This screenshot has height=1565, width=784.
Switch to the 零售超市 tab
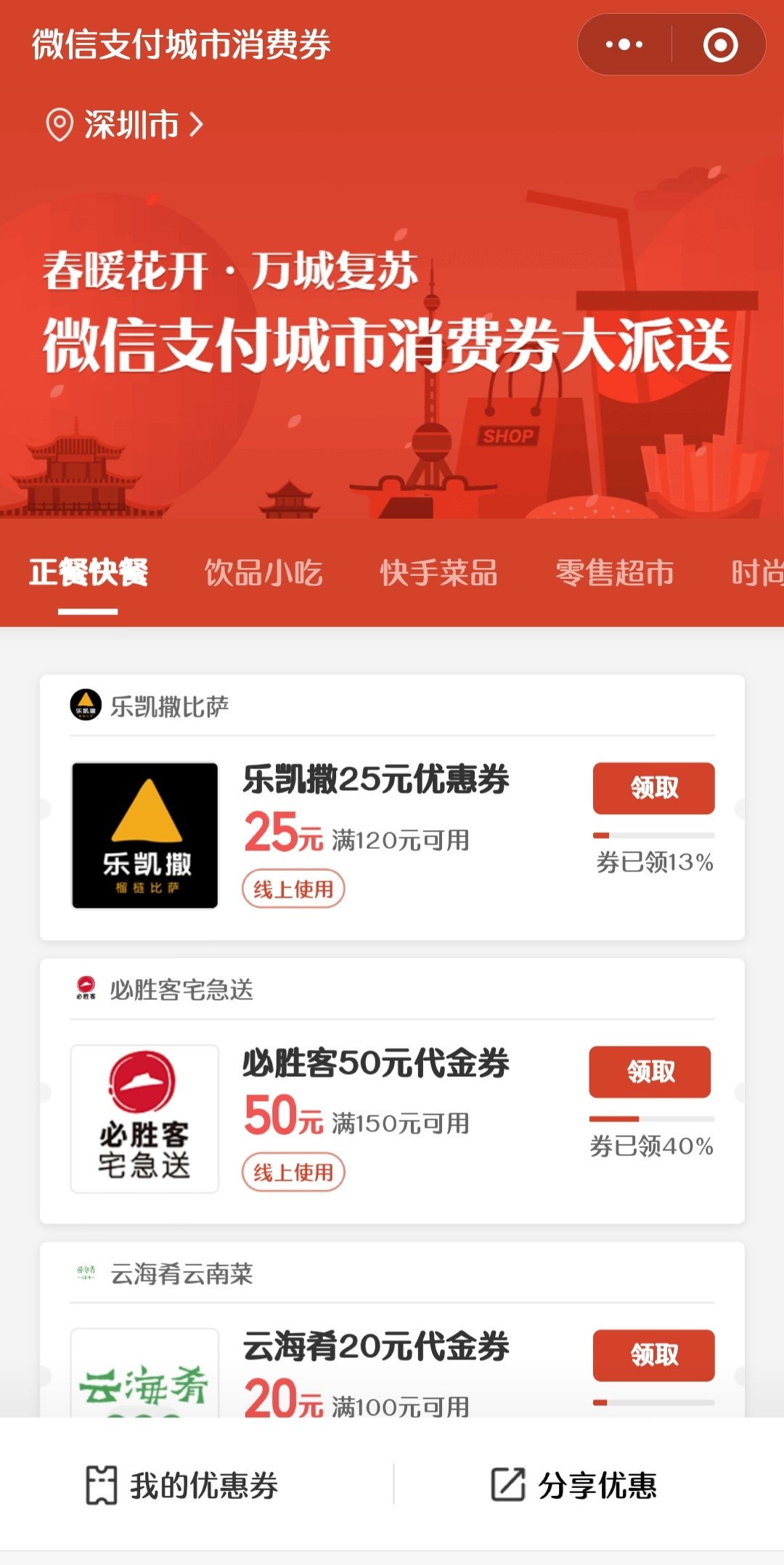coord(614,572)
